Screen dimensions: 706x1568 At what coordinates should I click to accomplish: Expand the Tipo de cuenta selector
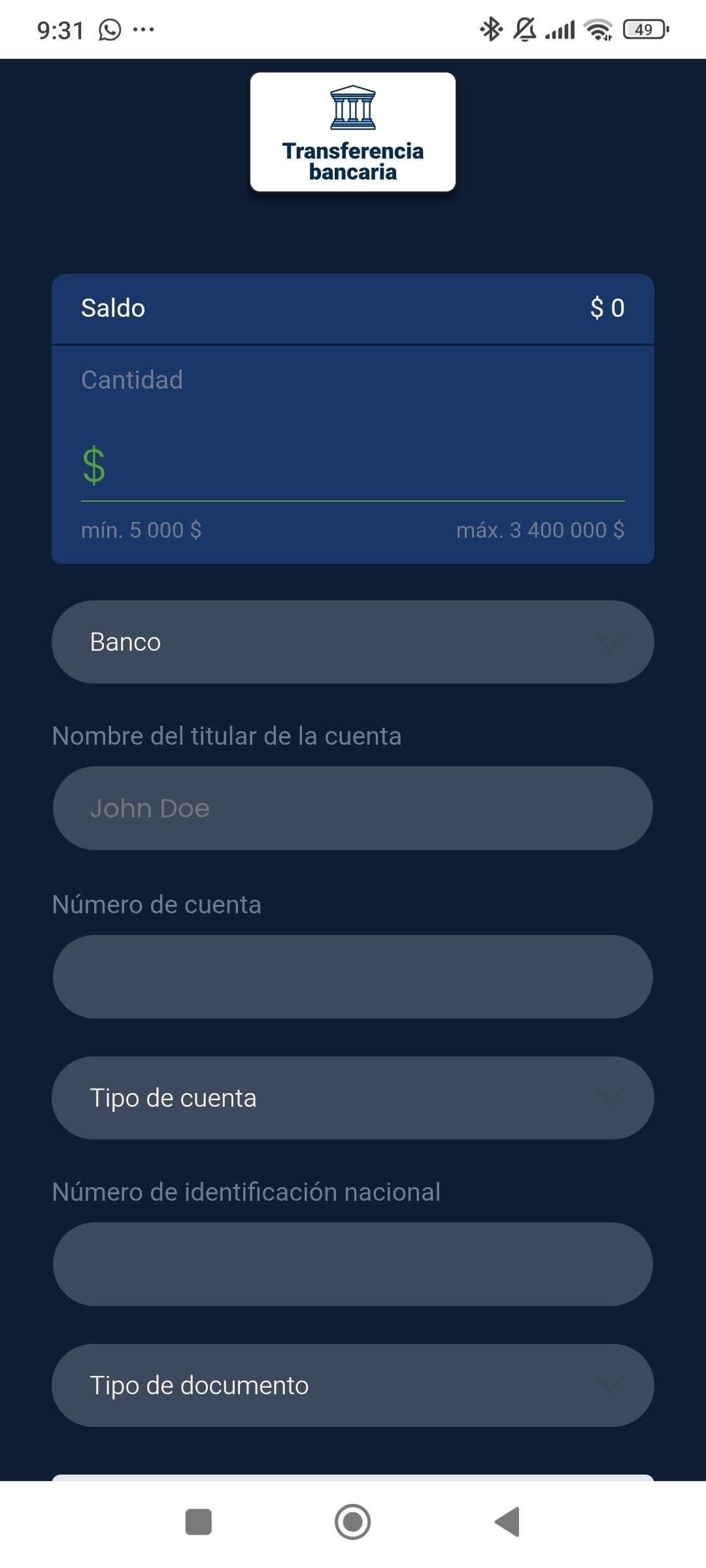[x=353, y=1098]
